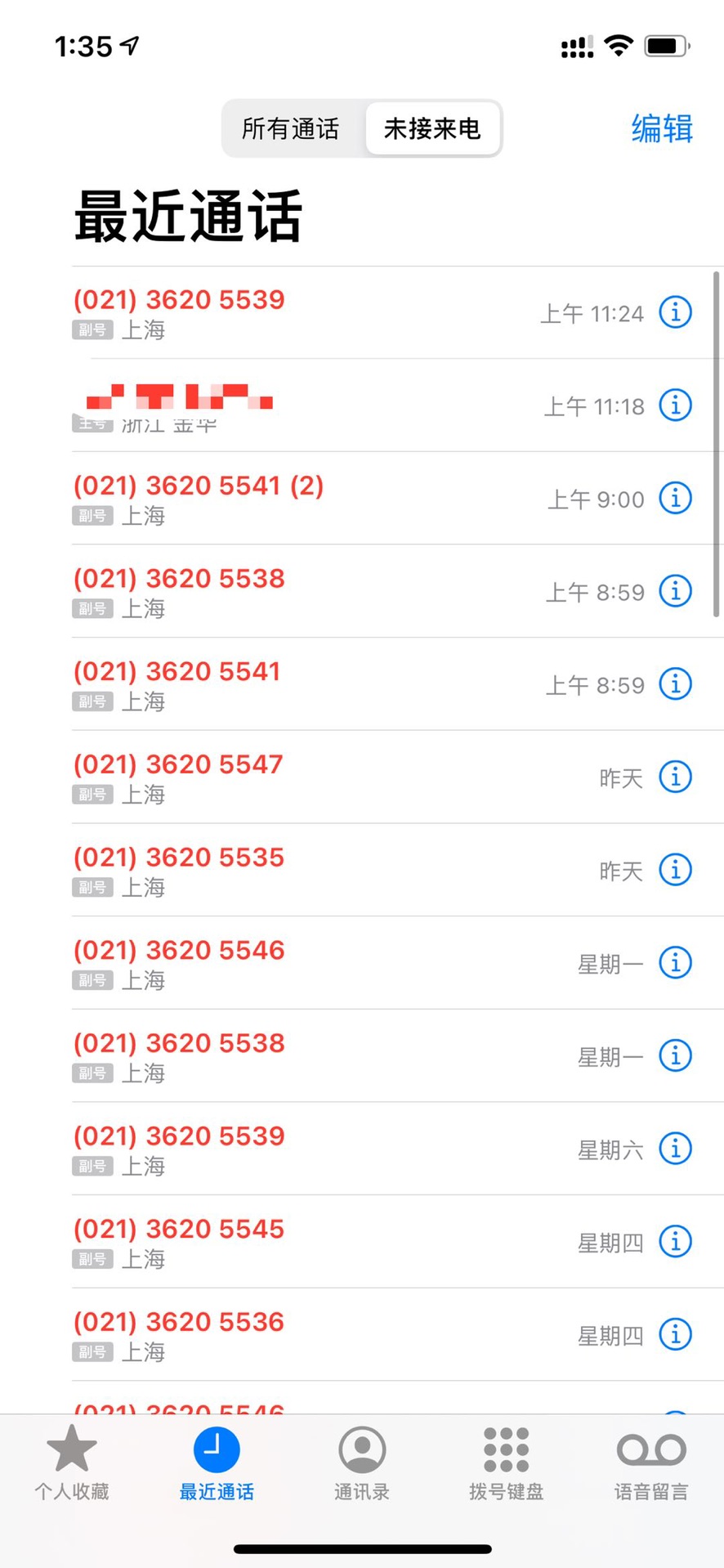Viewport: 724px width, 1568px height.
Task: Open the 个人收藏 tab
Action: tap(72, 1462)
